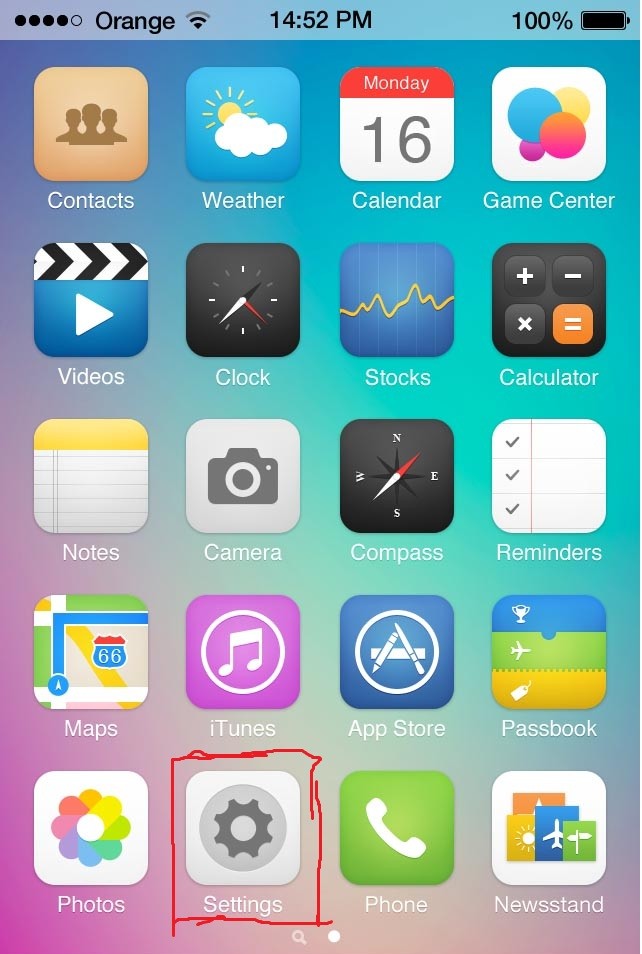Viewport: 642px width, 954px height.
Task: Launch the Phone app
Action: click(x=397, y=828)
